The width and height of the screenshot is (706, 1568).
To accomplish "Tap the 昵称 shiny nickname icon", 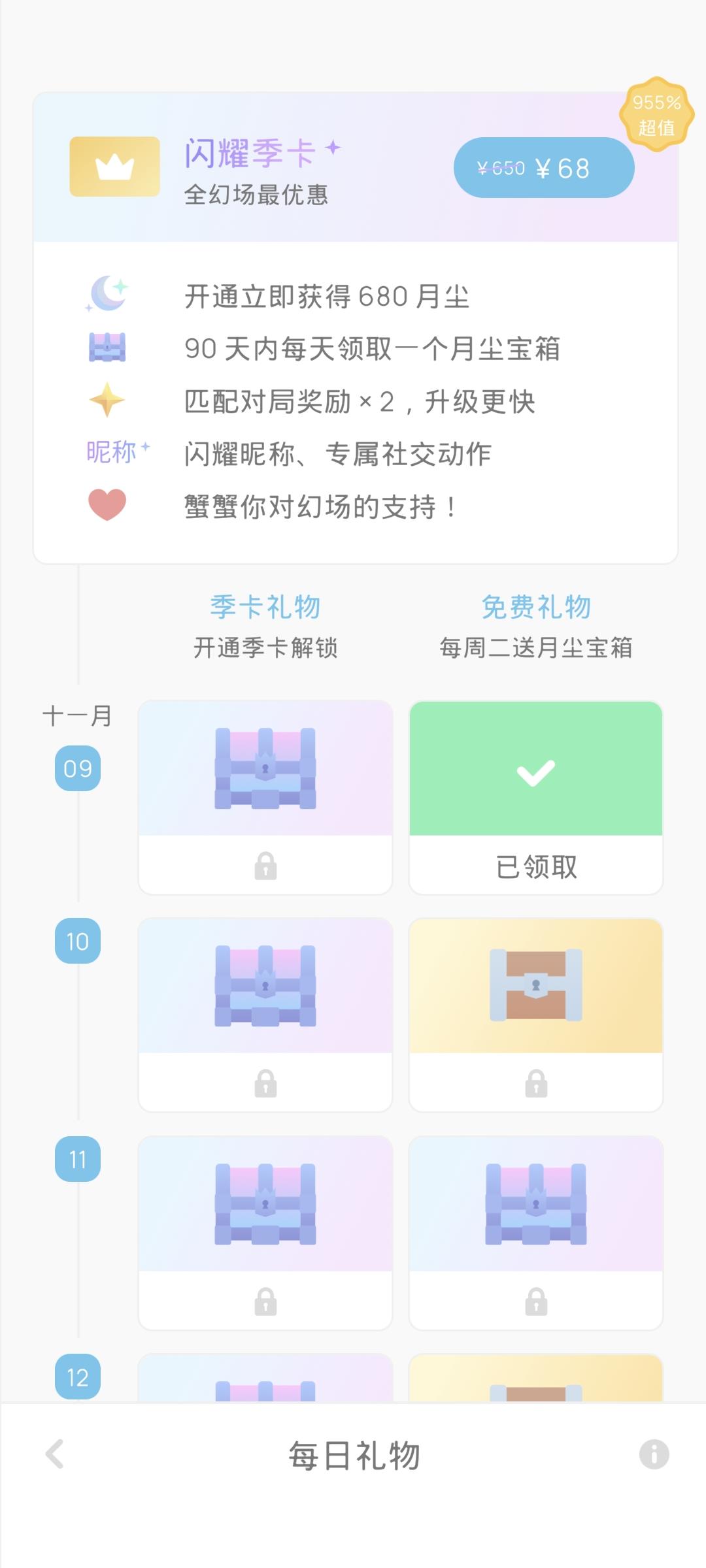I will 115,452.
